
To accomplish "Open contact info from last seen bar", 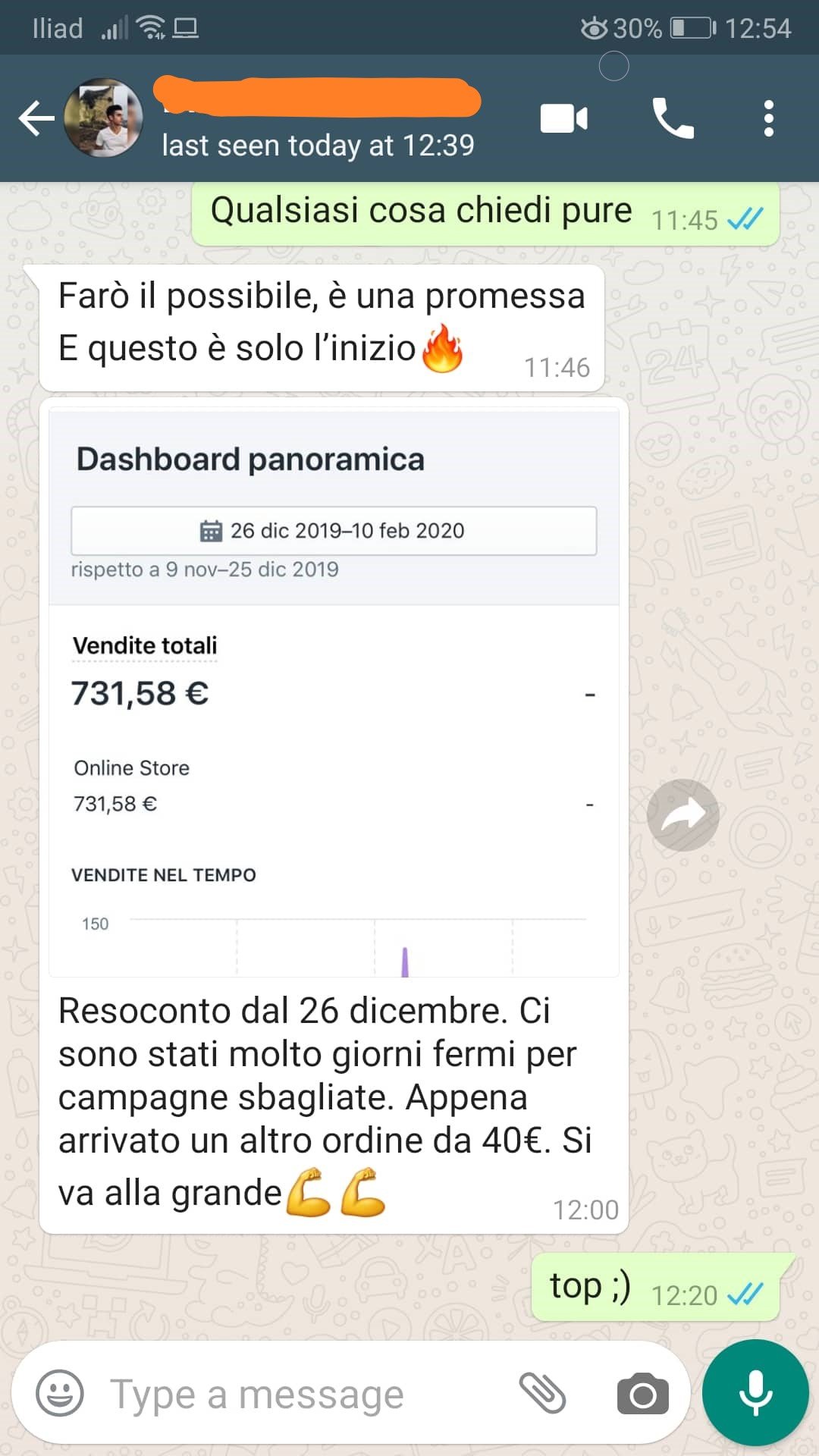I will click(318, 144).
